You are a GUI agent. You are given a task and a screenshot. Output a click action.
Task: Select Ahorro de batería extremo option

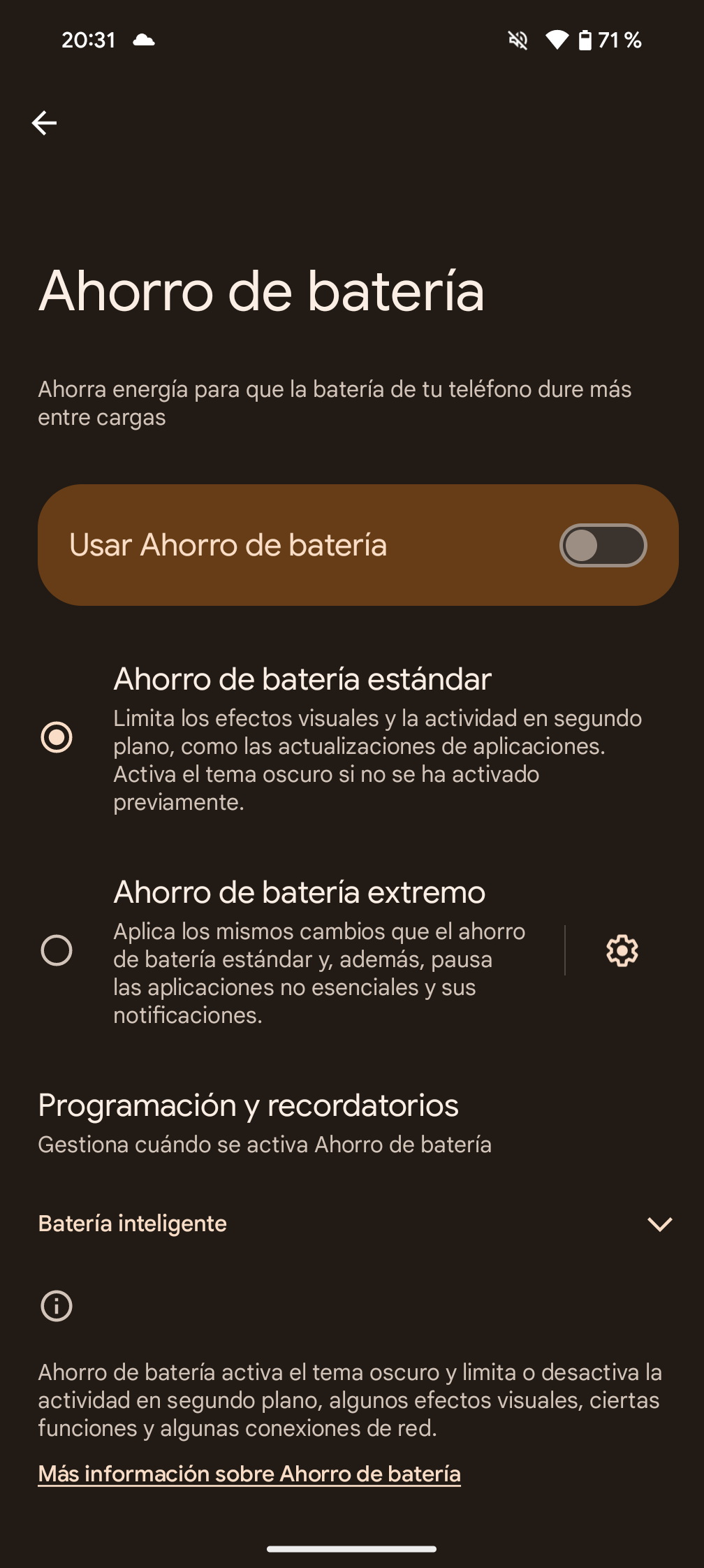coord(57,950)
